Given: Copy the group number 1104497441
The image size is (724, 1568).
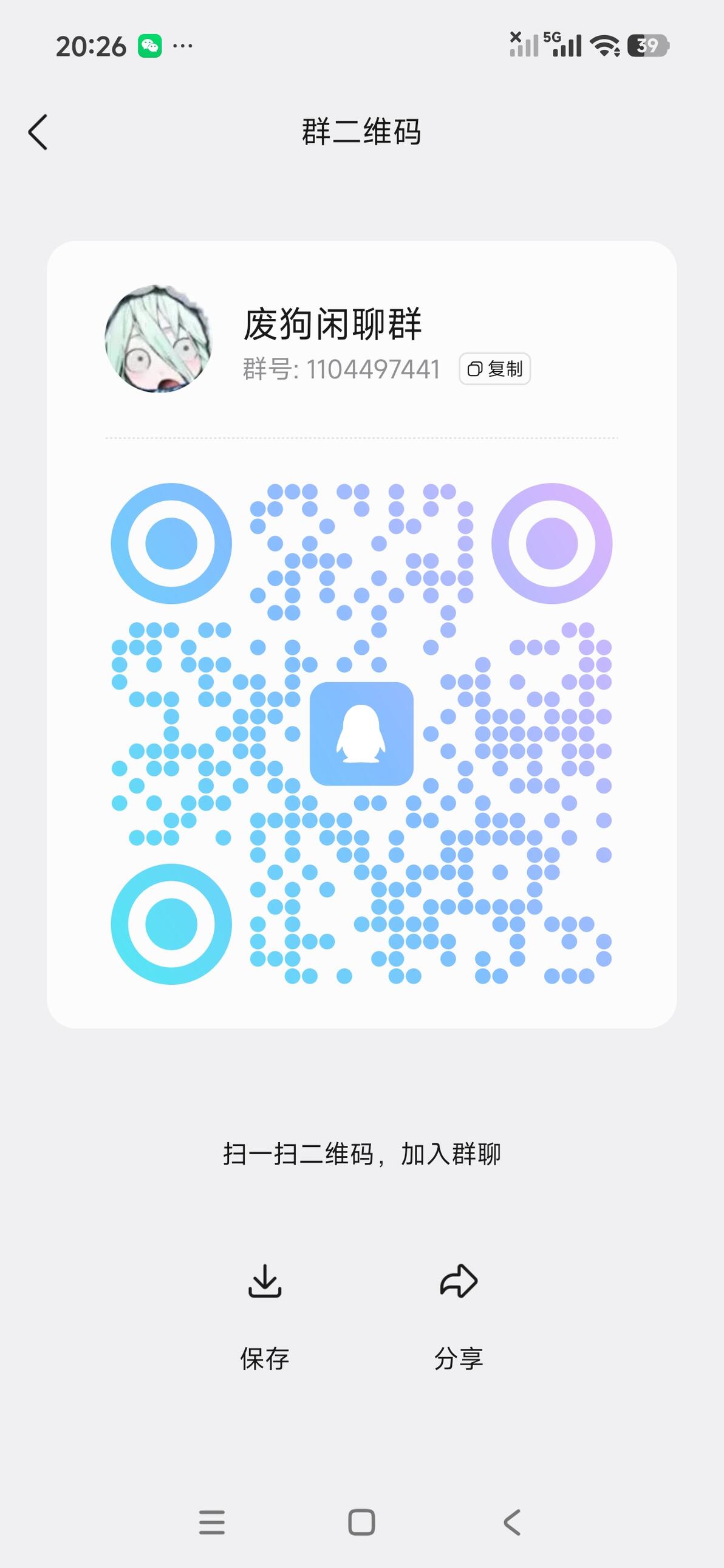Looking at the screenshot, I should pos(494,369).
